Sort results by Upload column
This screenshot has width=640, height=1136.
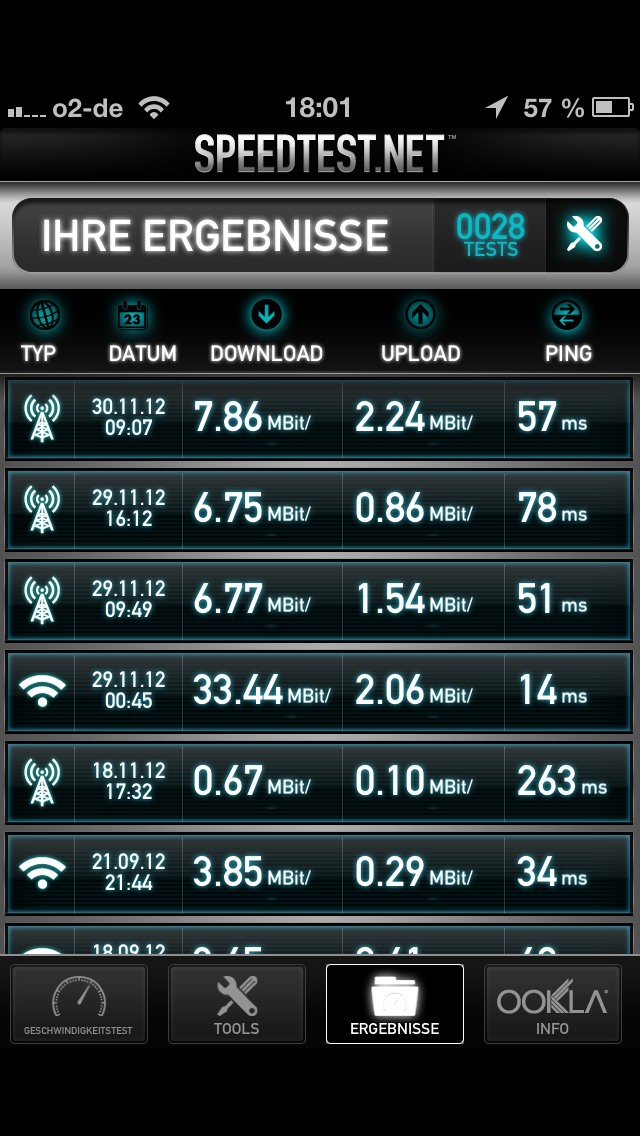420,333
